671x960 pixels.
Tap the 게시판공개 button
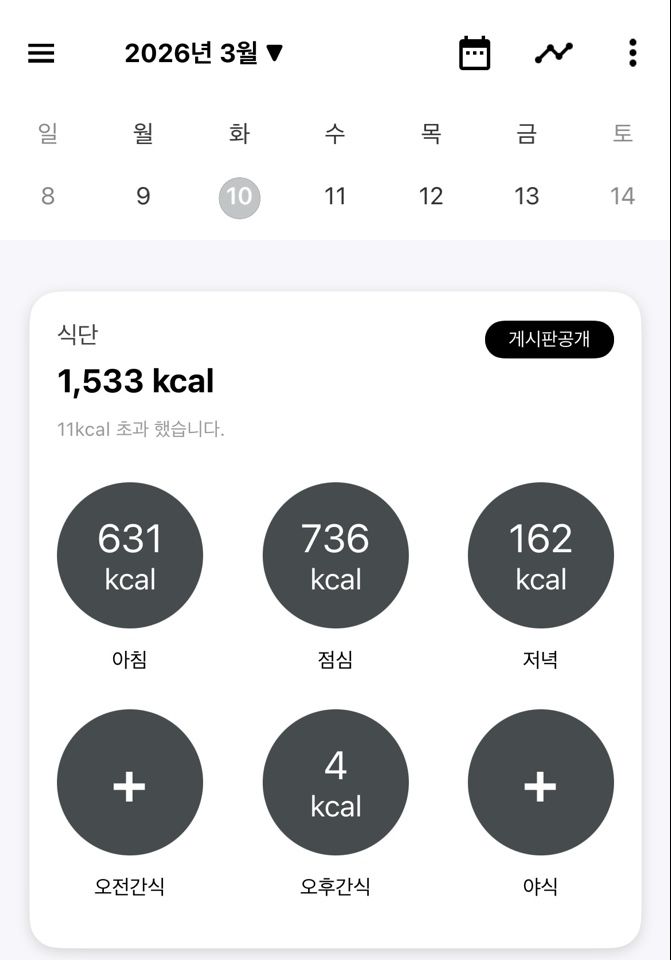(x=549, y=340)
